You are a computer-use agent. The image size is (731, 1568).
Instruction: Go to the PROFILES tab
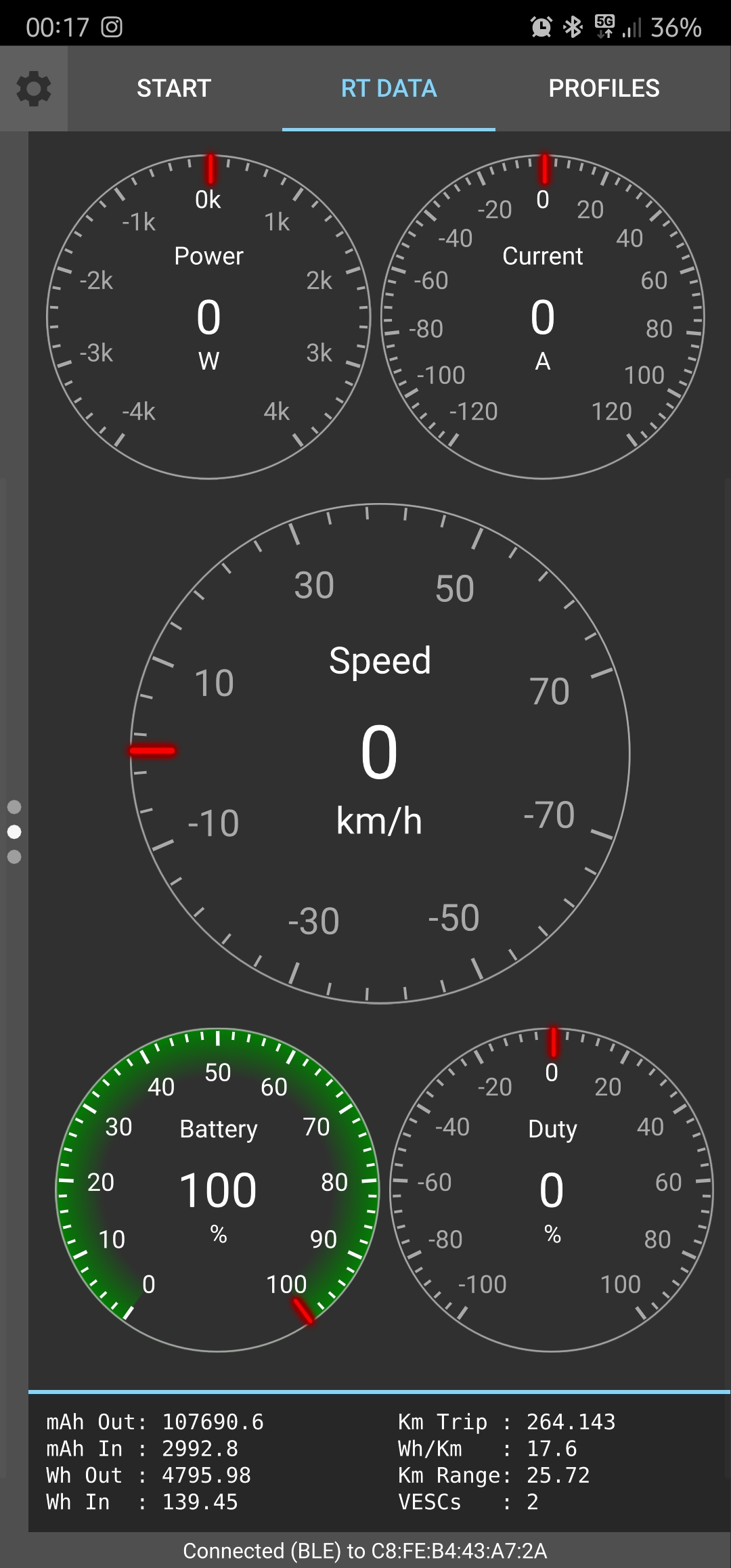coord(604,89)
